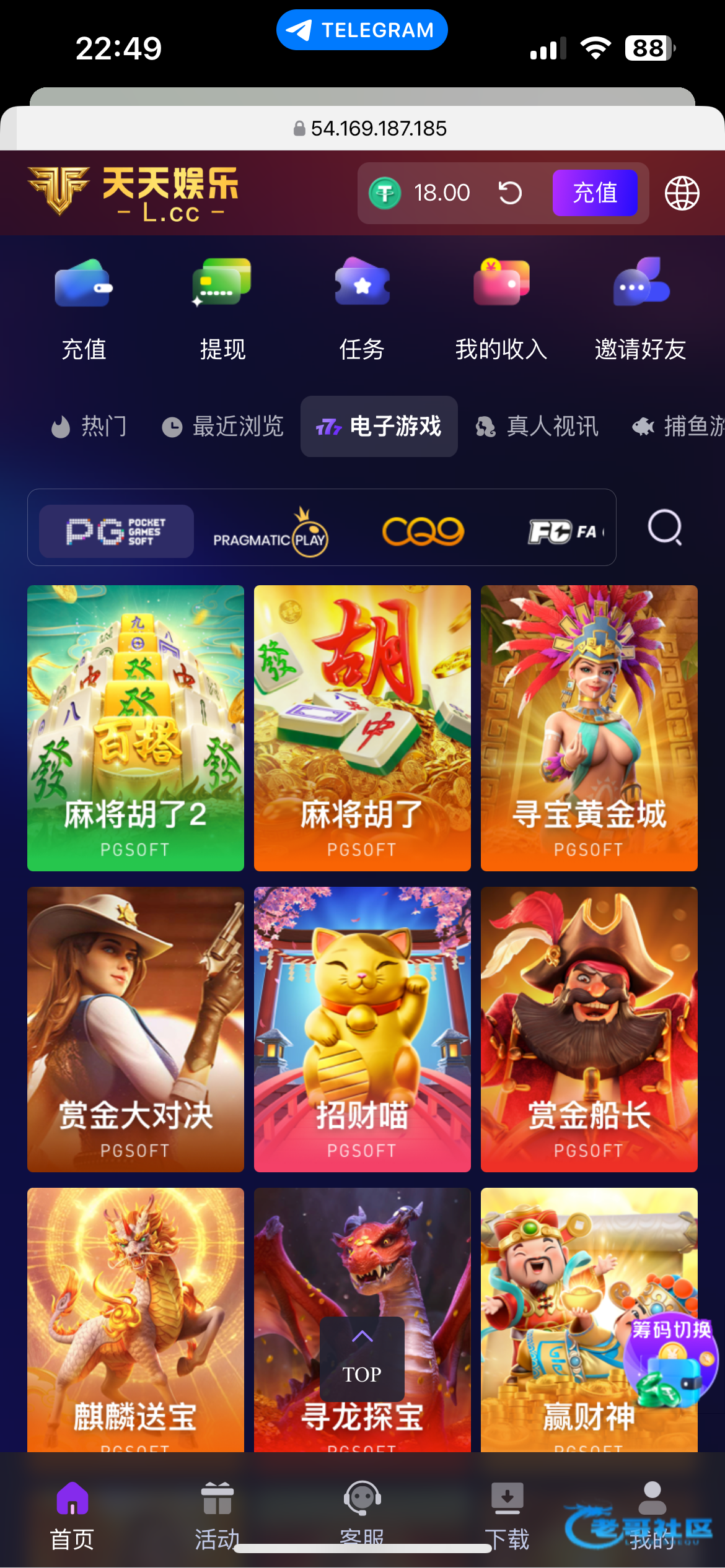Refresh the 18.00 balance
Image resolution: width=725 pixels, height=1568 pixels.
pos(510,193)
